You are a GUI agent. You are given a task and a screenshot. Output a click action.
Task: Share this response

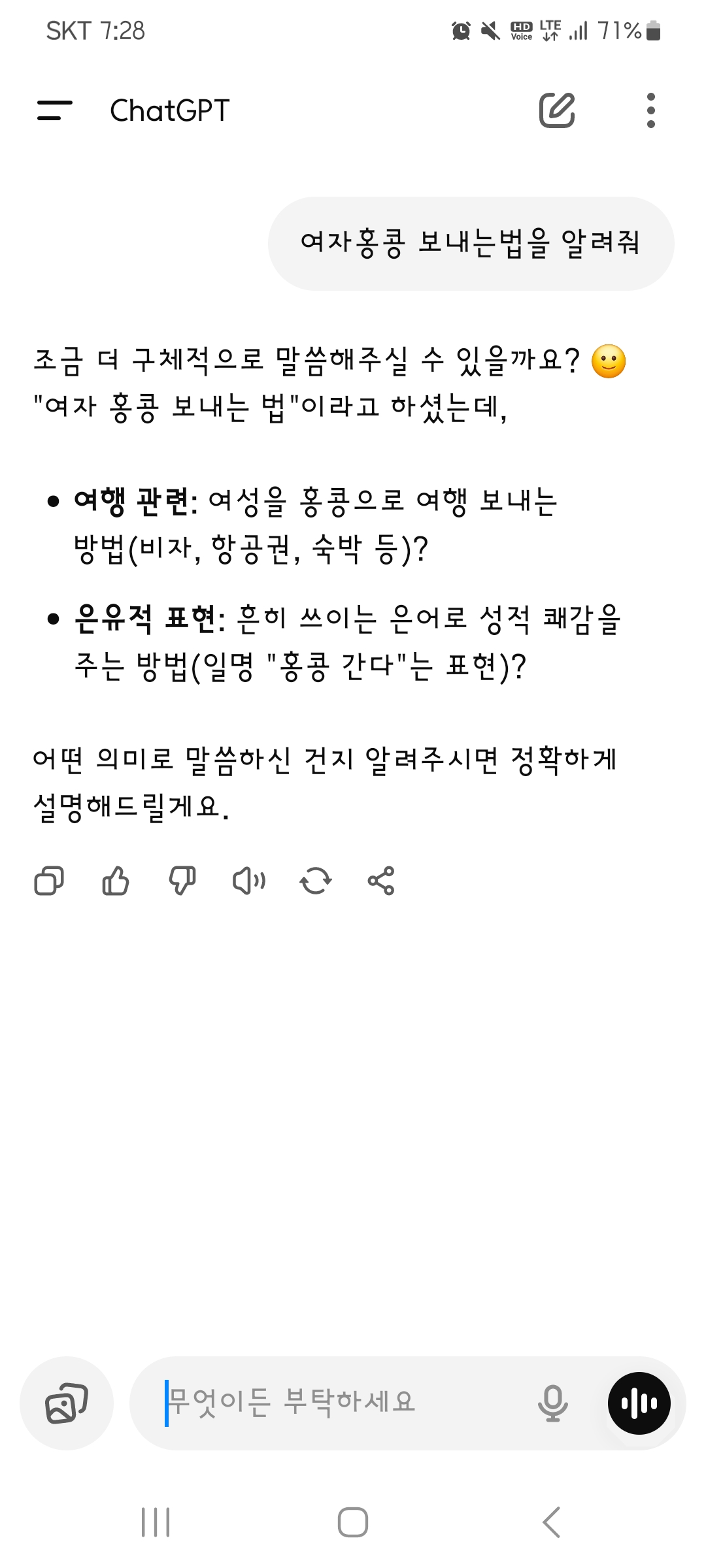point(381,881)
